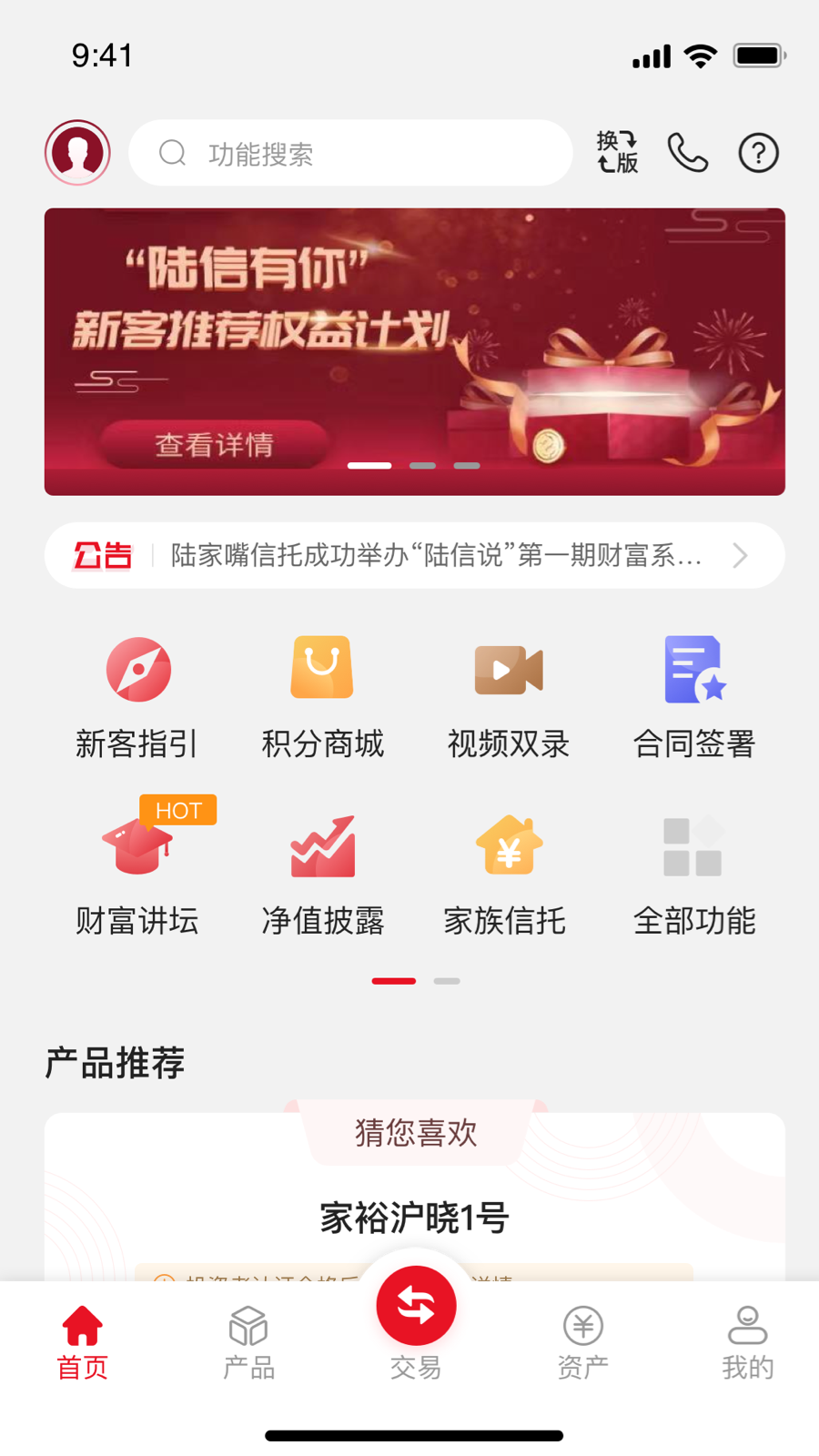Open the 家裕沪晓1号 product card
The width and height of the screenshot is (819, 1456).
(x=414, y=1217)
